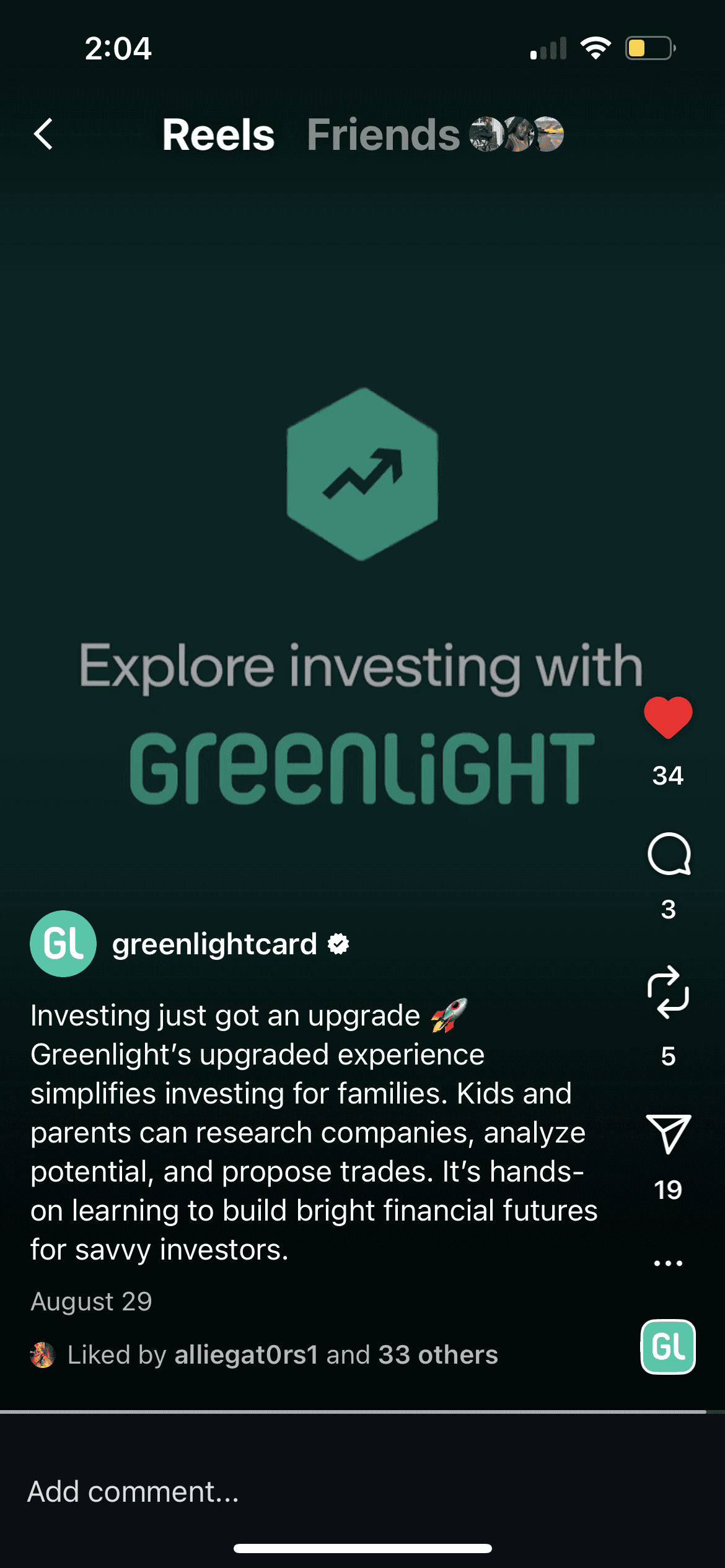Tap the greenlightcard username
This screenshot has width=725, height=1568.
214,944
